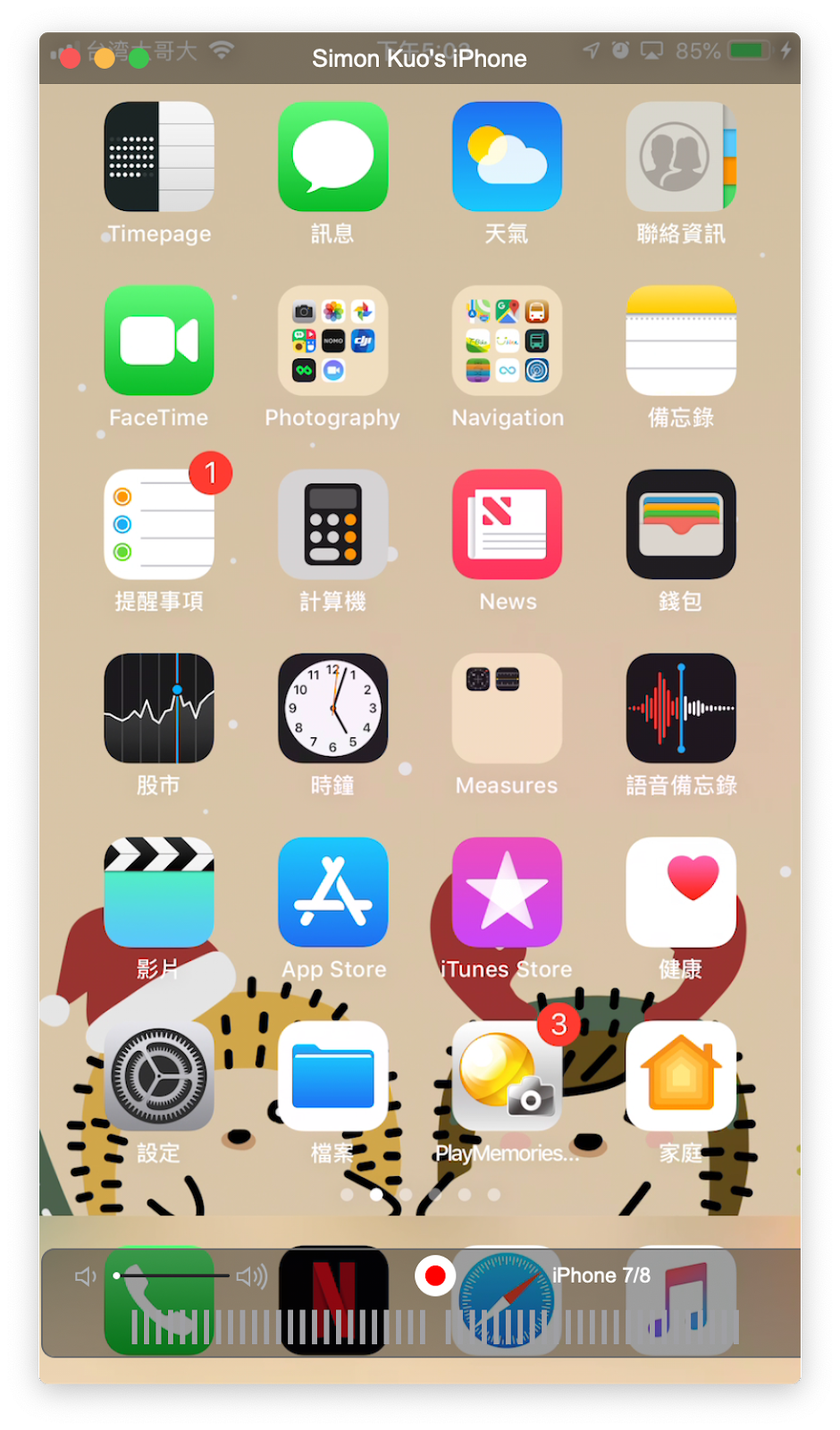Viewport: 840px width, 1430px height.
Task: Stop the QuickTime screen recording
Action: tap(435, 1275)
